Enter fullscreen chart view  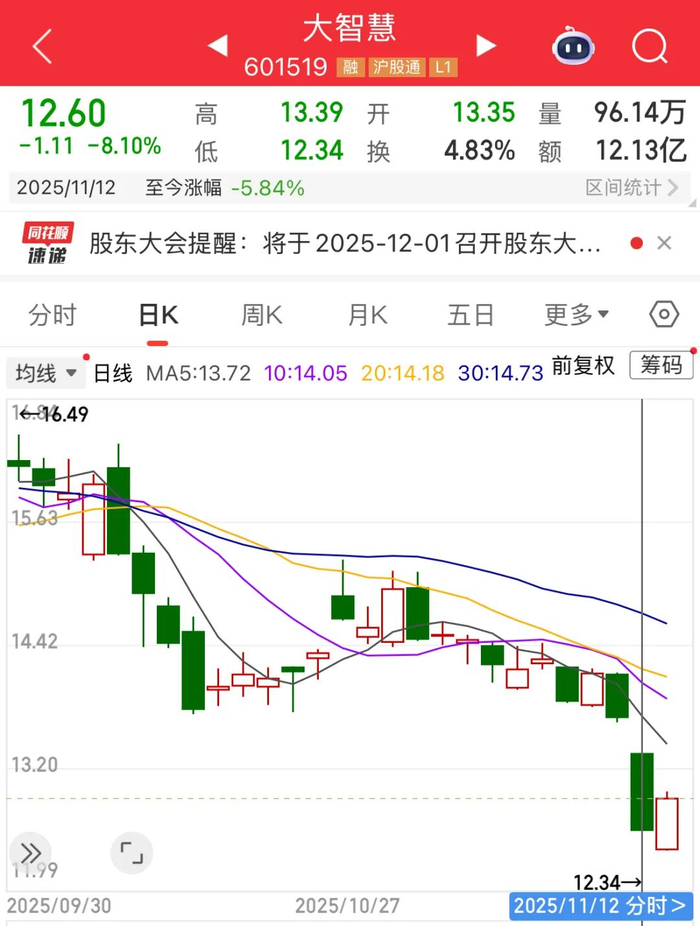point(131,852)
